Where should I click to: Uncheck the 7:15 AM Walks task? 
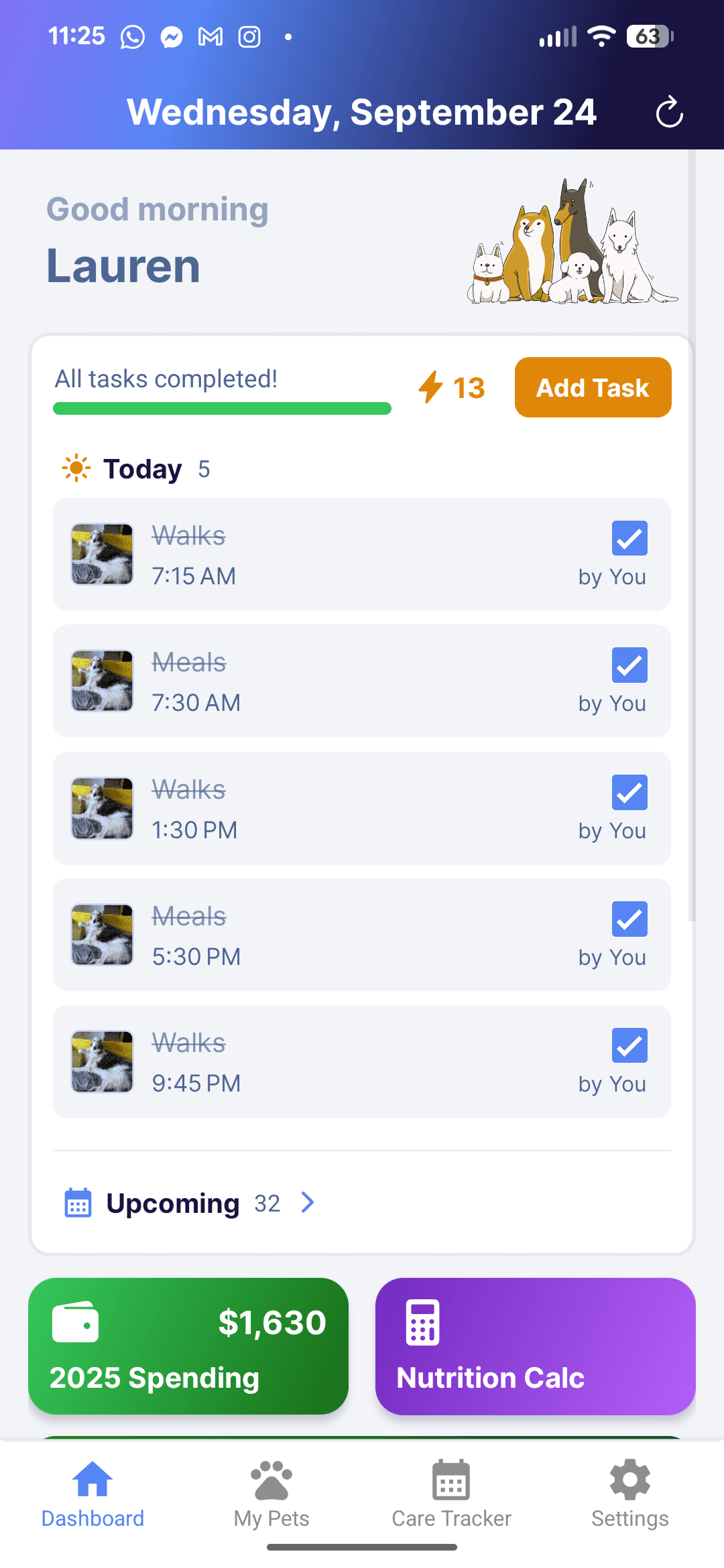[629, 538]
